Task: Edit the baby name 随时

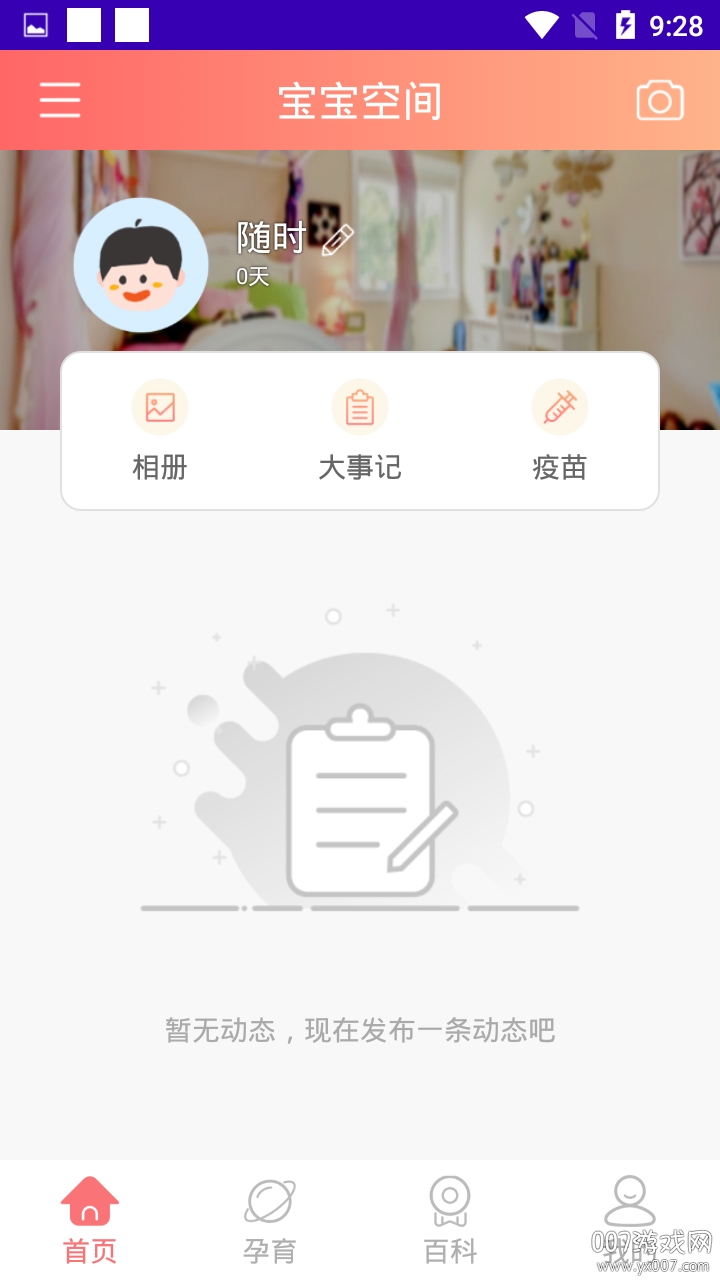Action: pyautogui.click(x=337, y=240)
